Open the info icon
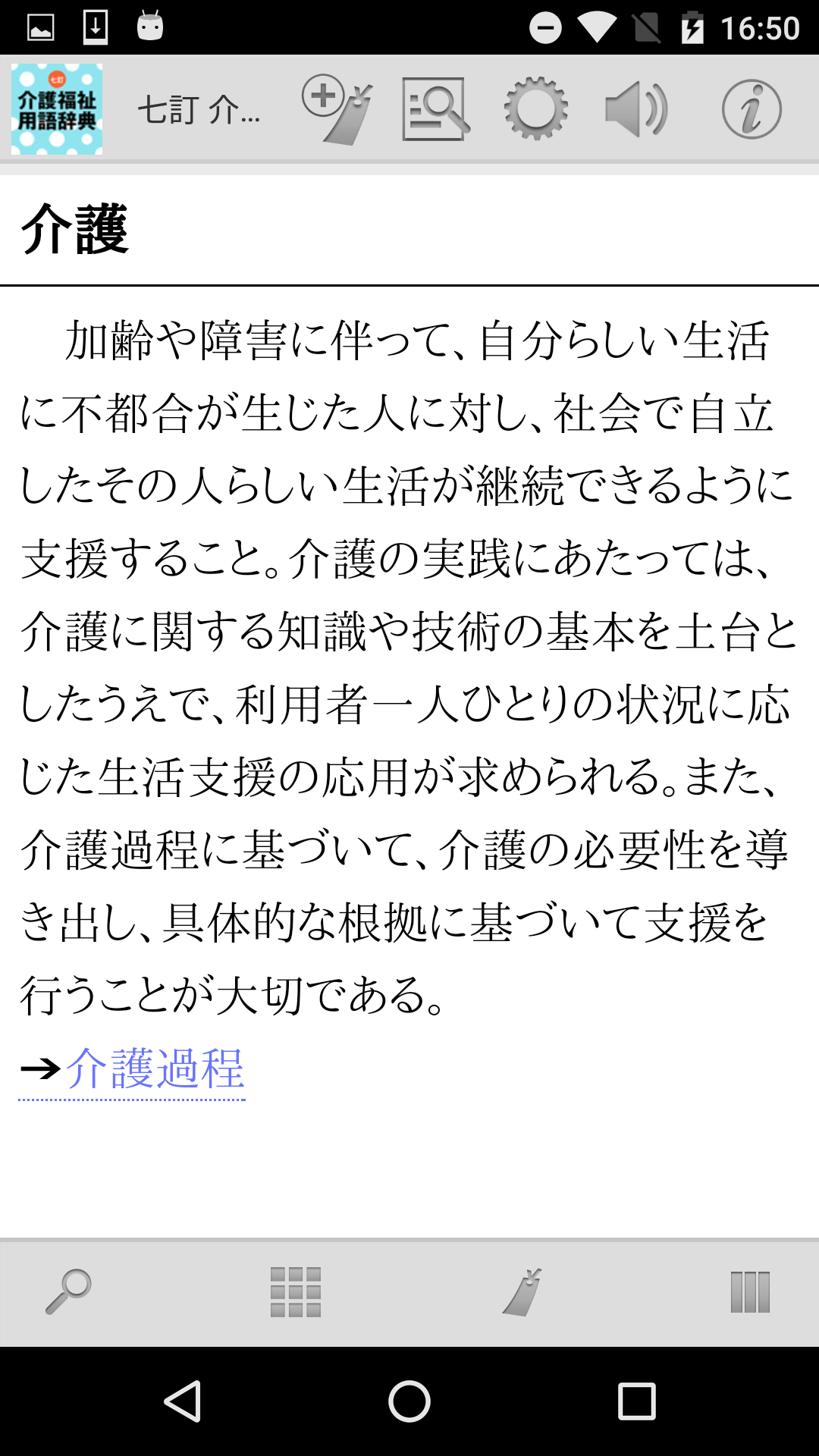This screenshot has width=819, height=1456. [x=752, y=109]
